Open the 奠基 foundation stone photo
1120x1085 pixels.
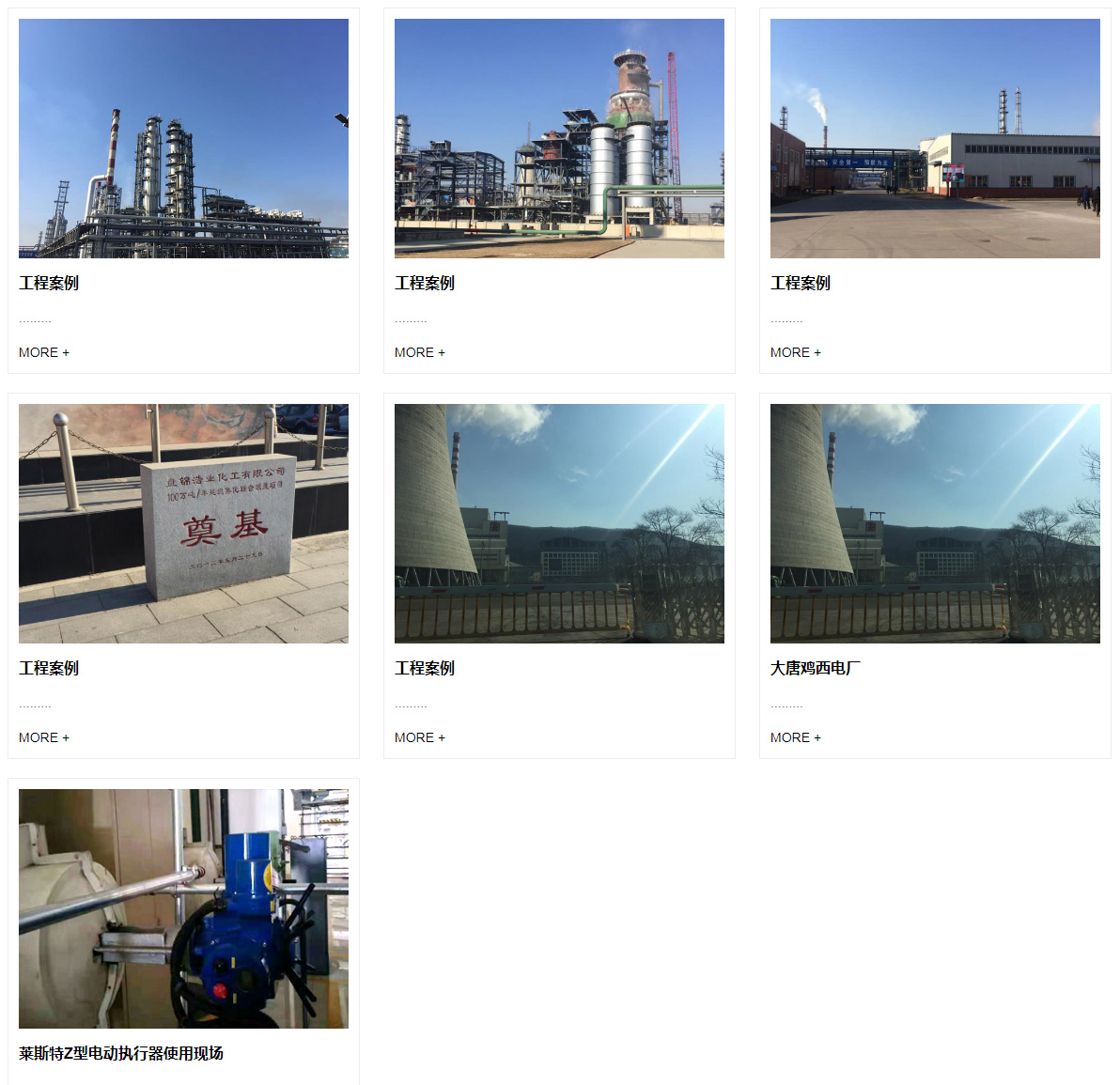183,523
